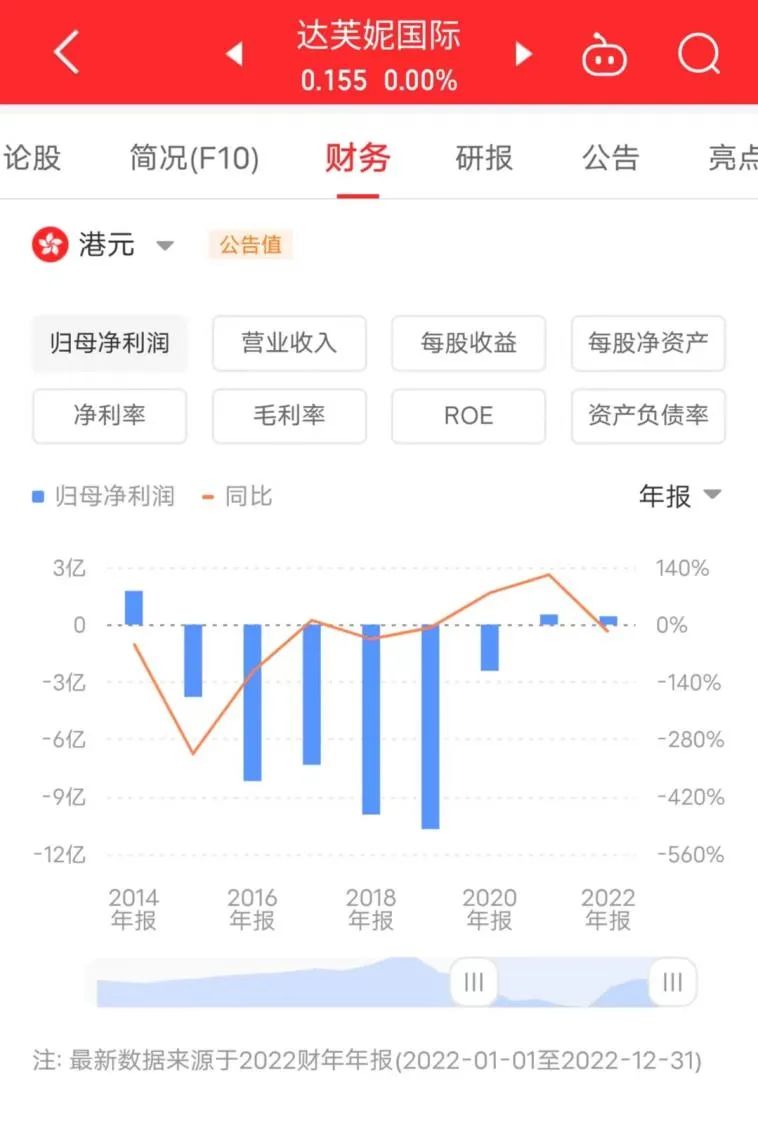Image resolution: width=758 pixels, height=1131 pixels.
Task: Open the AI robot assistant
Action: click(603, 55)
